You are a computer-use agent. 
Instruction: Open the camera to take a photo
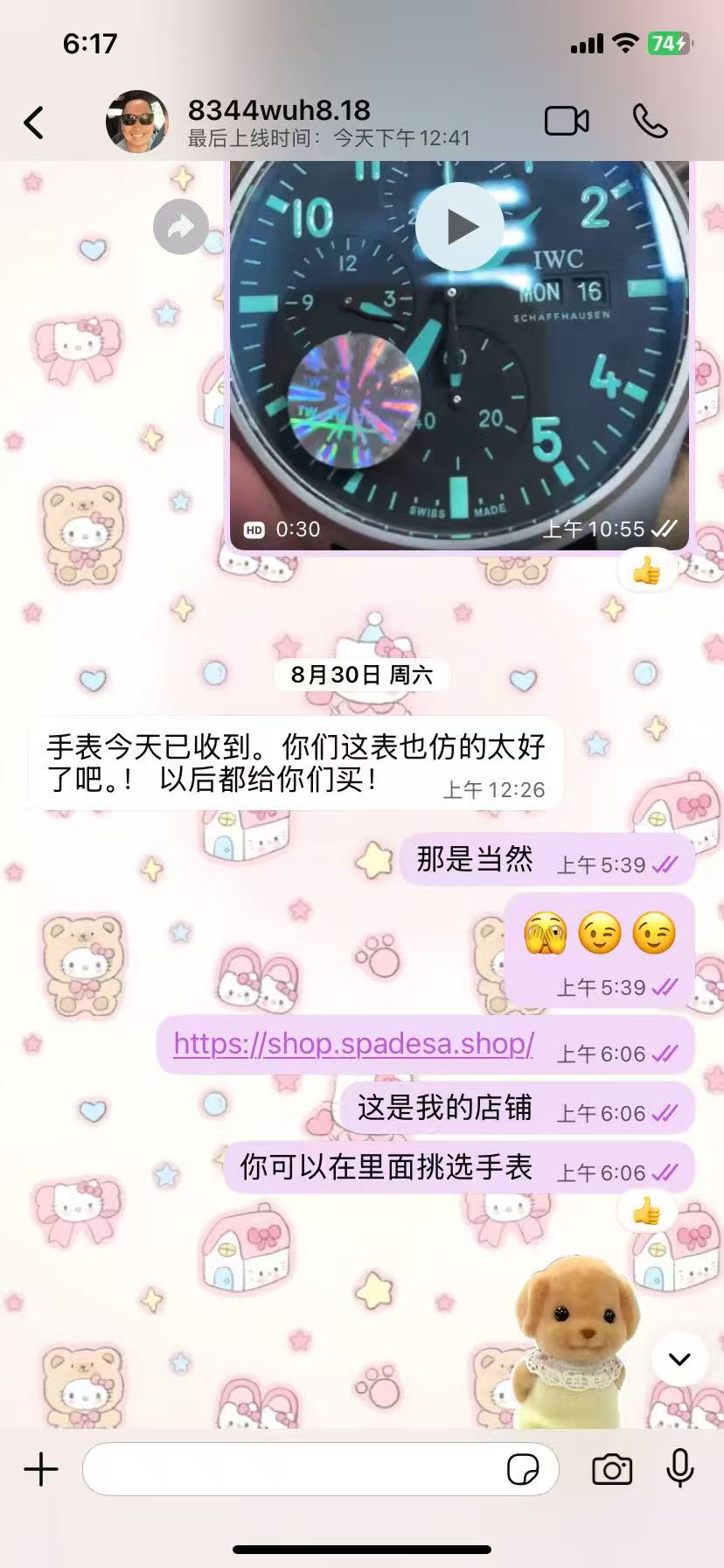tap(612, 1469)
